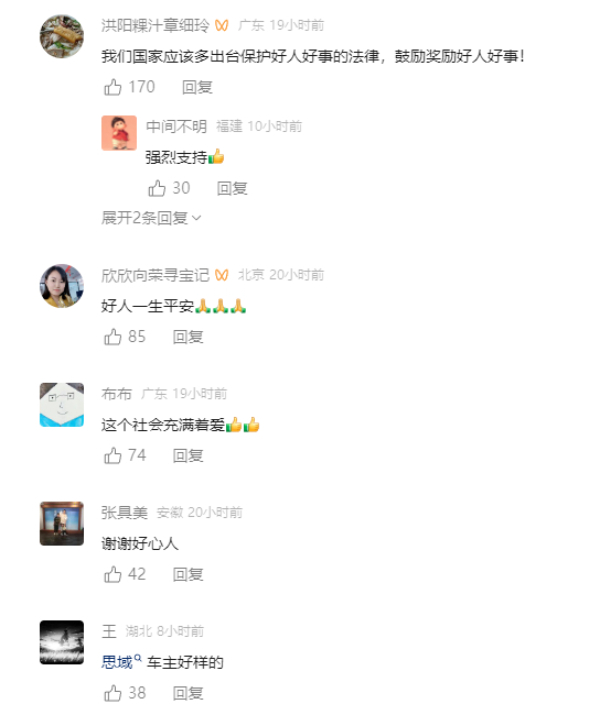Image resolution: width=600 pixels, height=715 pixels.
Task: Like 张具美's comment 谢谢好心人
Action: pos(113,574)
